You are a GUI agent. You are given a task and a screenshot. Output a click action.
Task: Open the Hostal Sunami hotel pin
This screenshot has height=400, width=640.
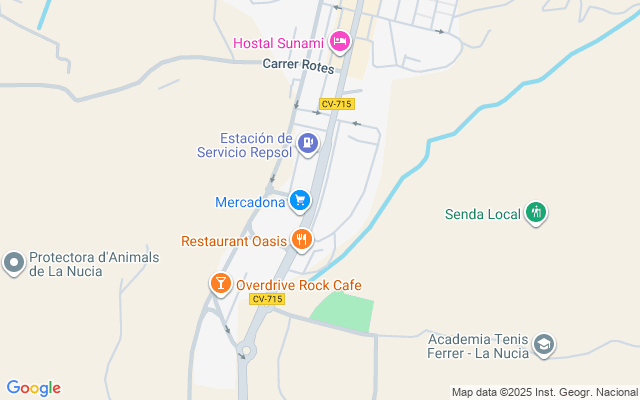pyautogui.click(x=339, y=42)
